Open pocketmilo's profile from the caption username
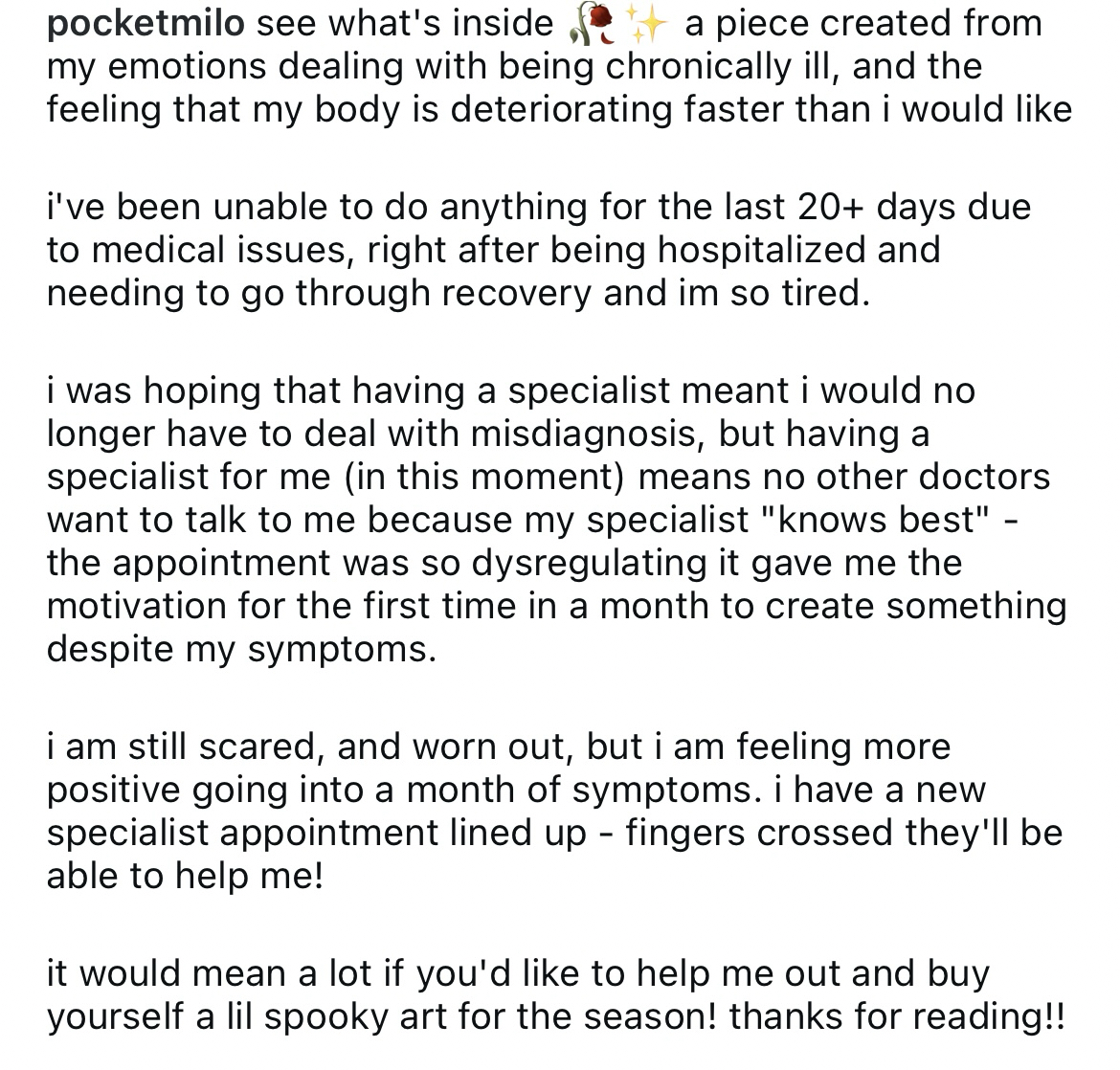This screenshot has width=1120, height=1070. tap(146, 24)
